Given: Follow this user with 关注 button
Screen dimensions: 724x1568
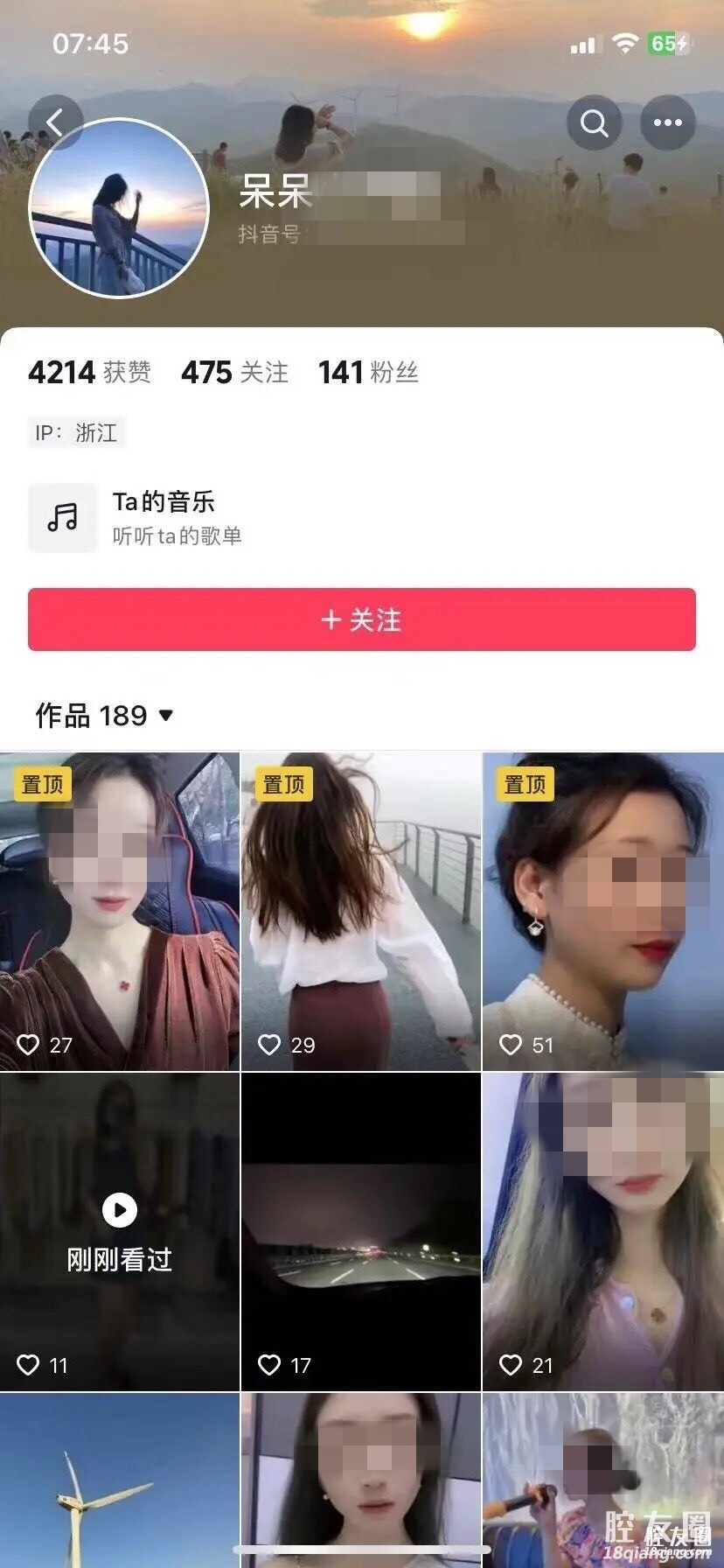Looking at the screenshot, I should pyautogui.click(x=362, y=619).
